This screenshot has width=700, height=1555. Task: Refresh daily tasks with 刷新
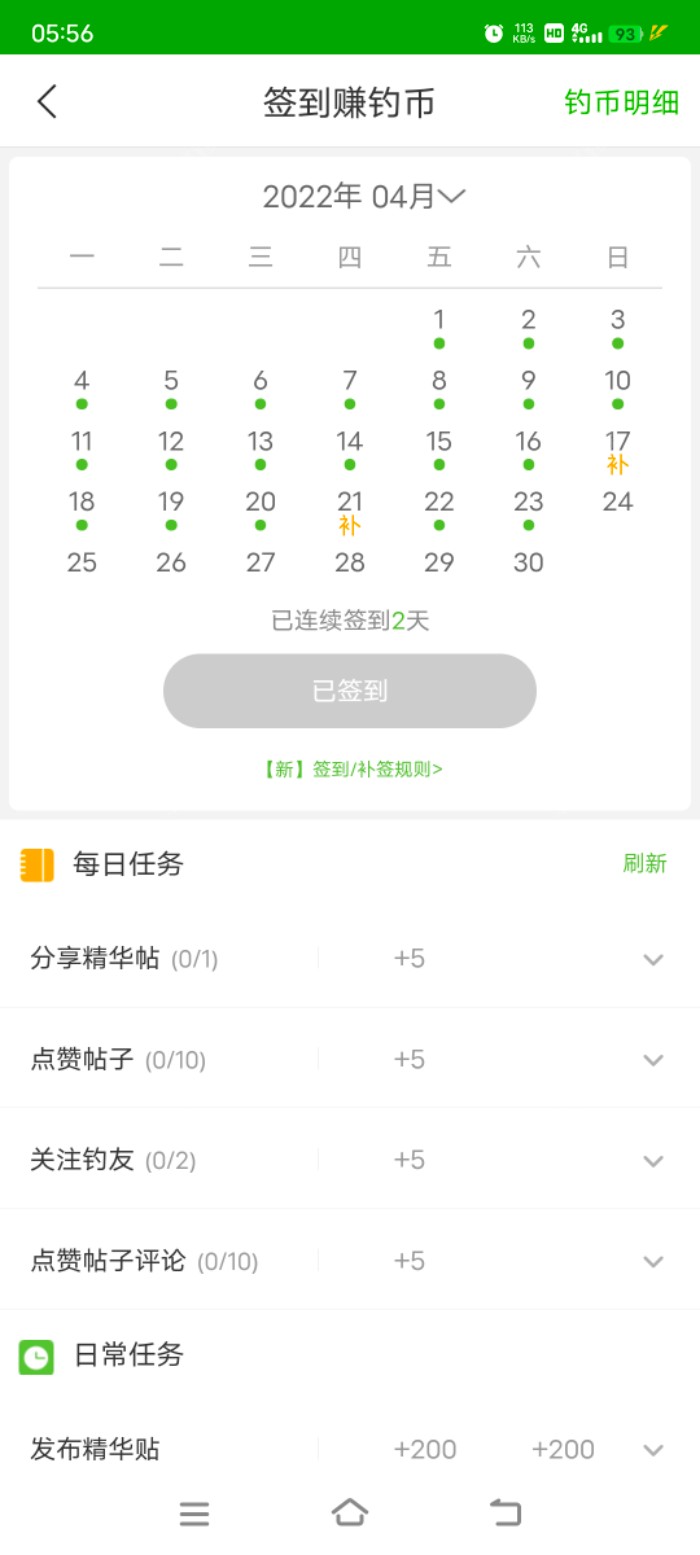pos(644,864)
